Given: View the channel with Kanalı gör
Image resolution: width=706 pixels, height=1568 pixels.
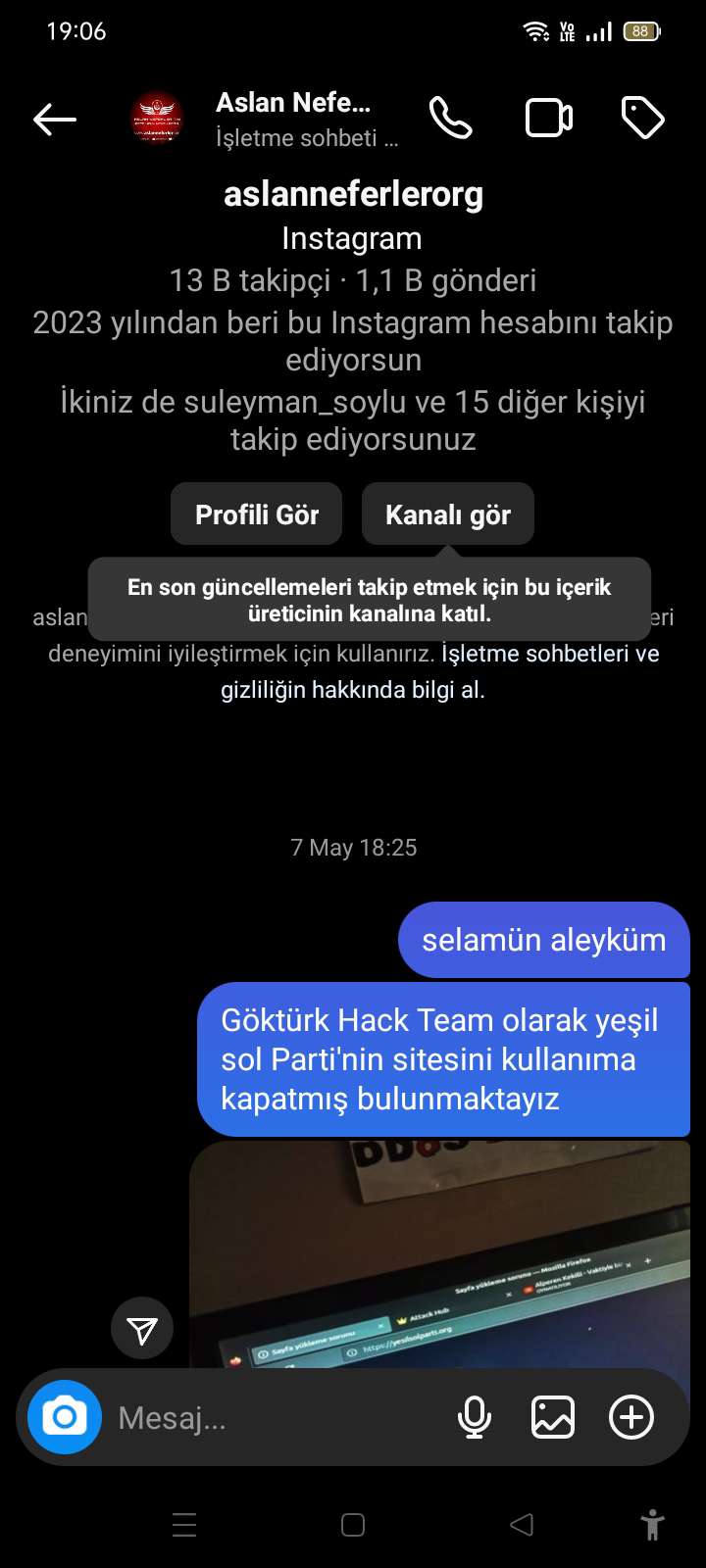Looking at the screenshot, I should 448,514.
